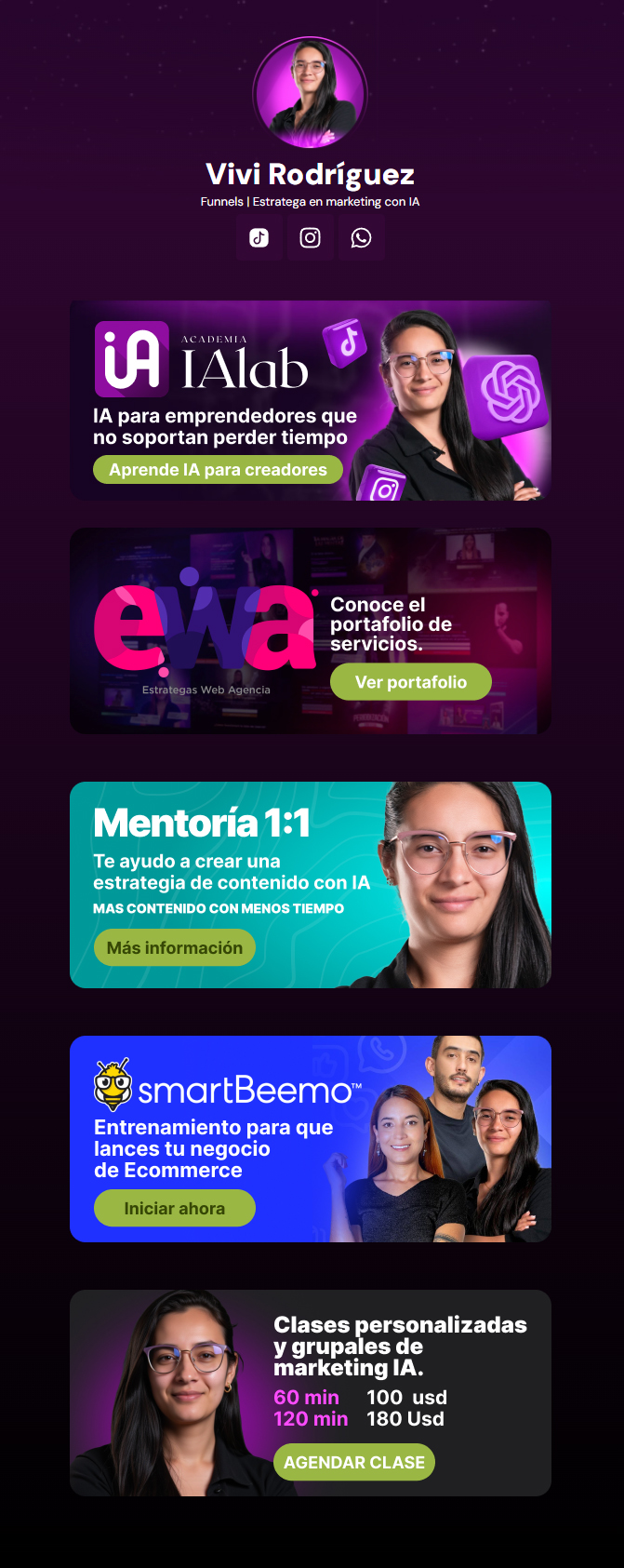Open the Instagram icon link
The height and width of the screenshot is (1568, 624).
coord(310,238)
